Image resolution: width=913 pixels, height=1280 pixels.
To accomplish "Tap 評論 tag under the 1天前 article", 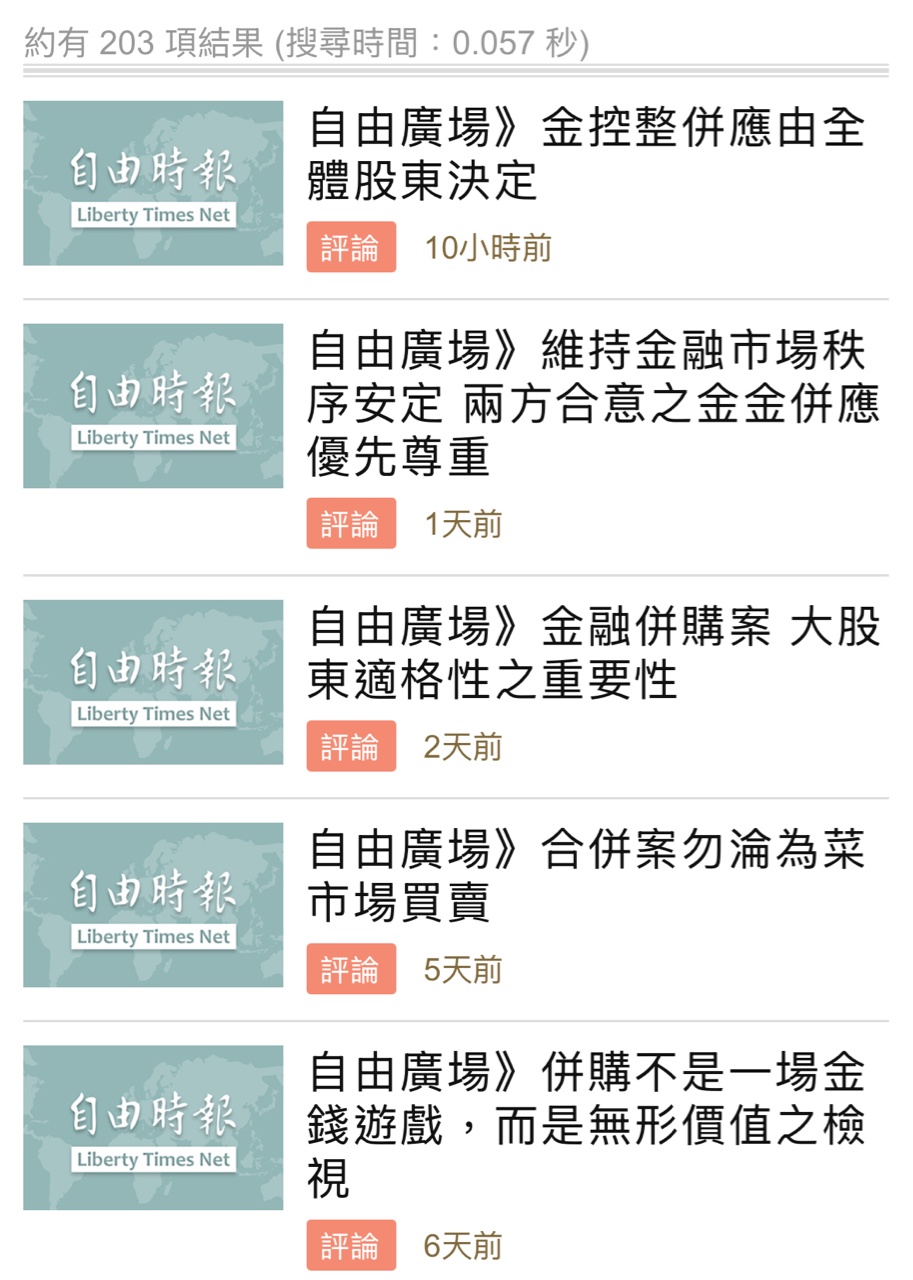I will (x=351, y=523).
